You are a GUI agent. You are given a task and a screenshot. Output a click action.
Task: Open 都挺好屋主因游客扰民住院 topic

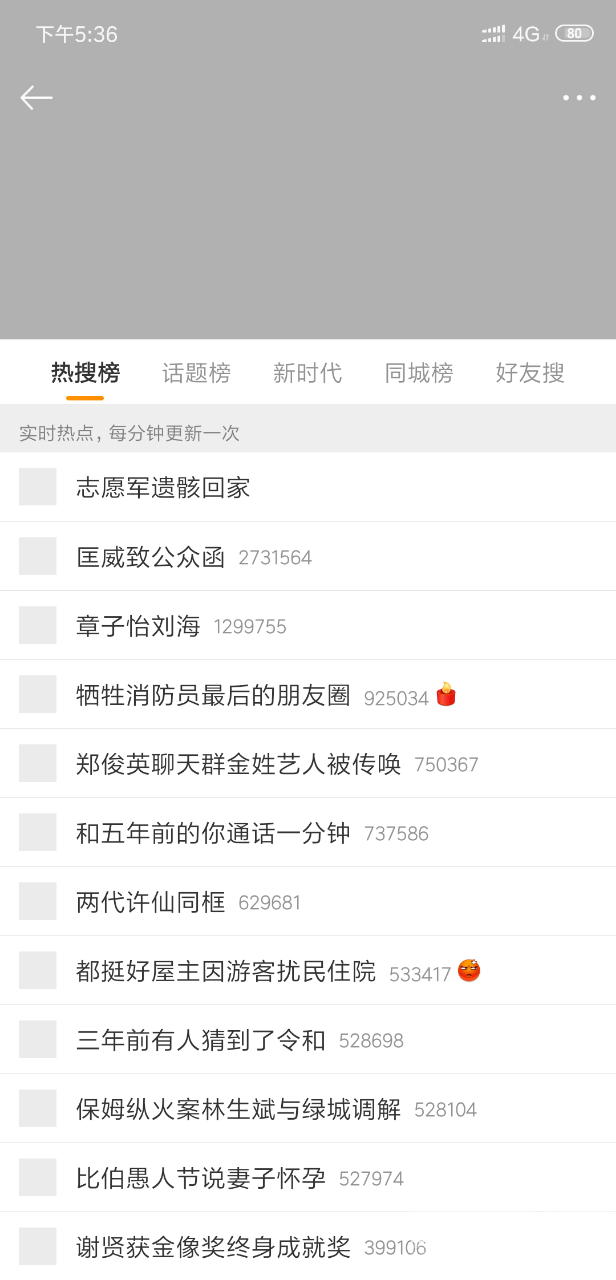(226, 971)
